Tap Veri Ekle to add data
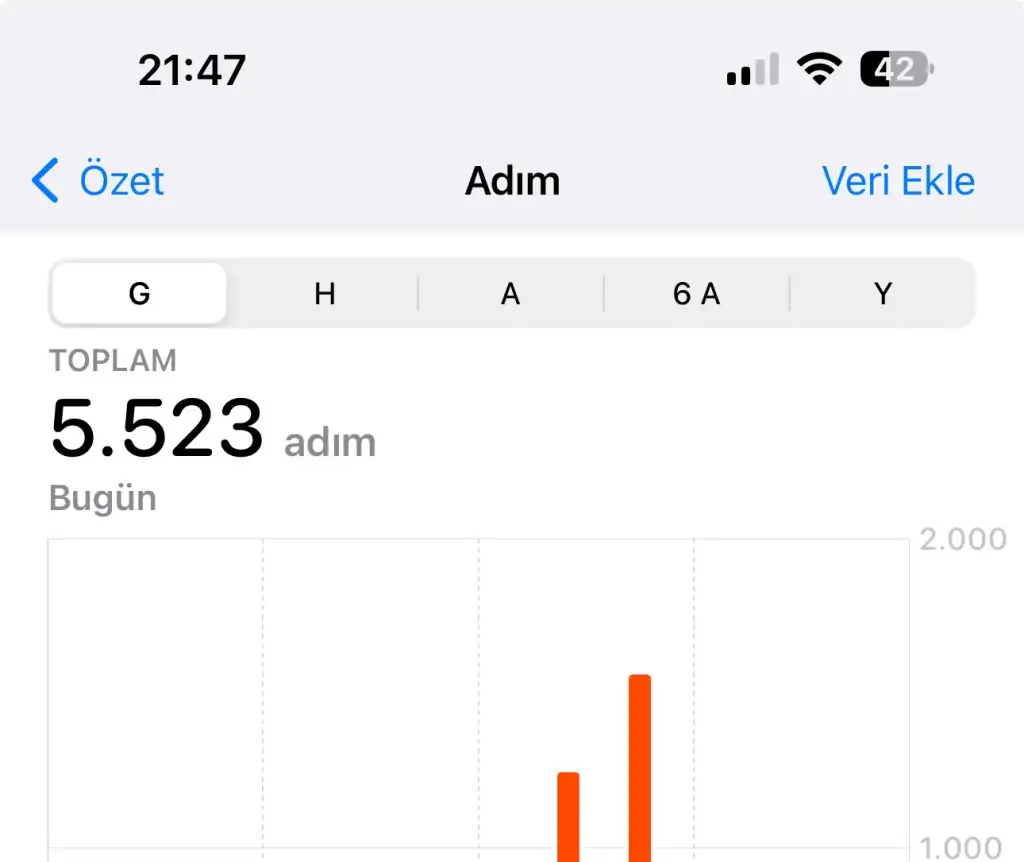The width and height of the screenshot is (1024, 862). click(x=897, y=182)
